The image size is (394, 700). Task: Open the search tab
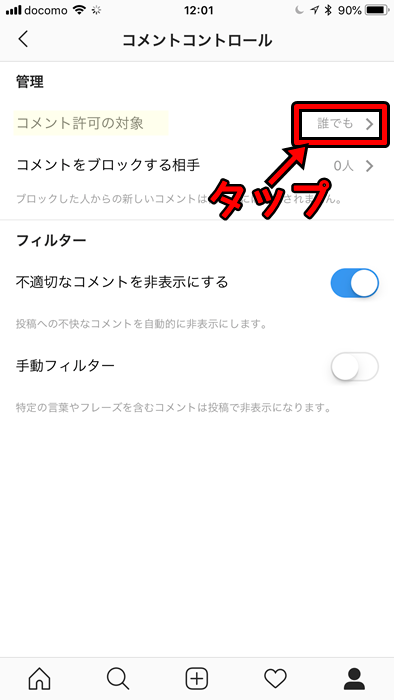pos(118,679)
